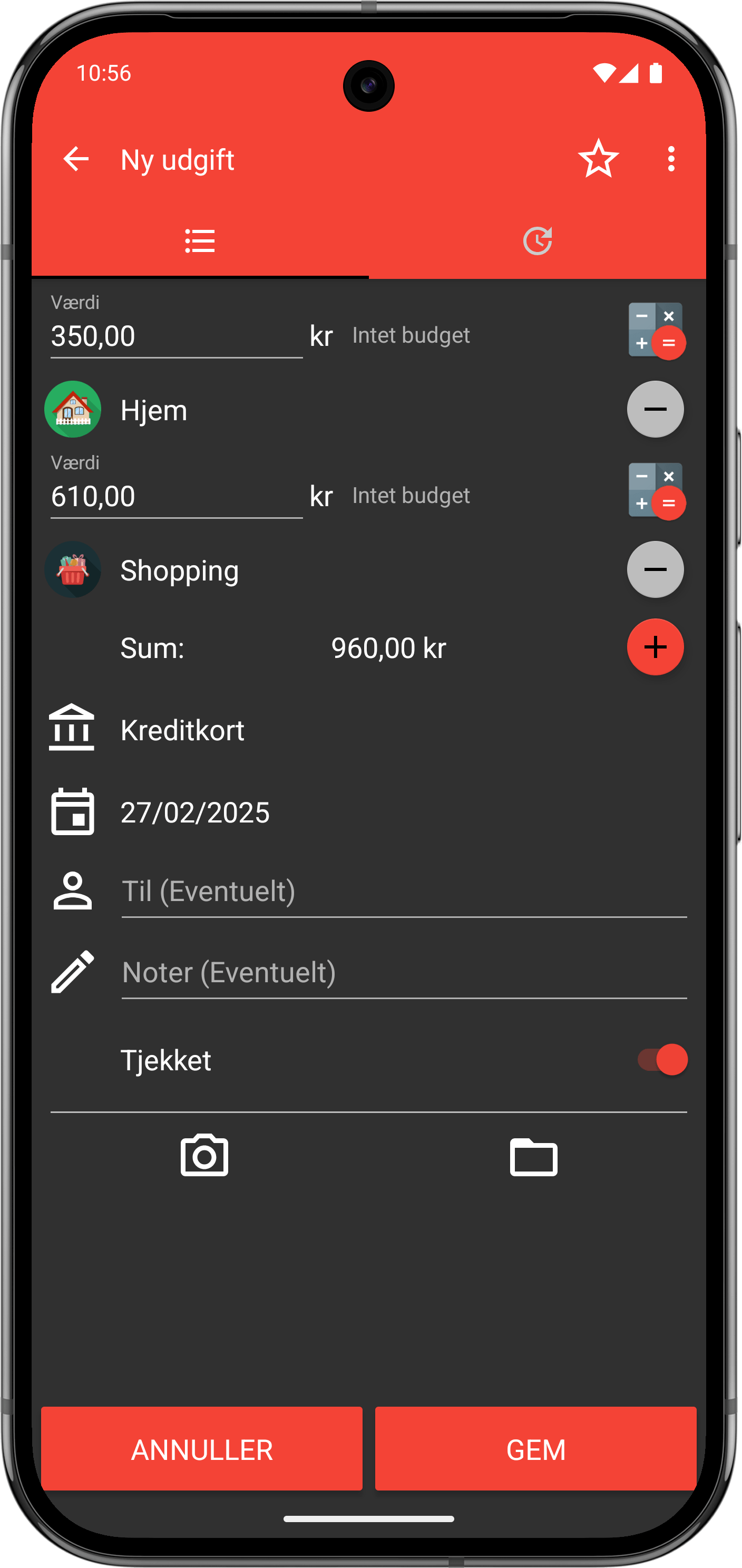
Task: Change the Hjem category
Action: [x=154, y=410]
